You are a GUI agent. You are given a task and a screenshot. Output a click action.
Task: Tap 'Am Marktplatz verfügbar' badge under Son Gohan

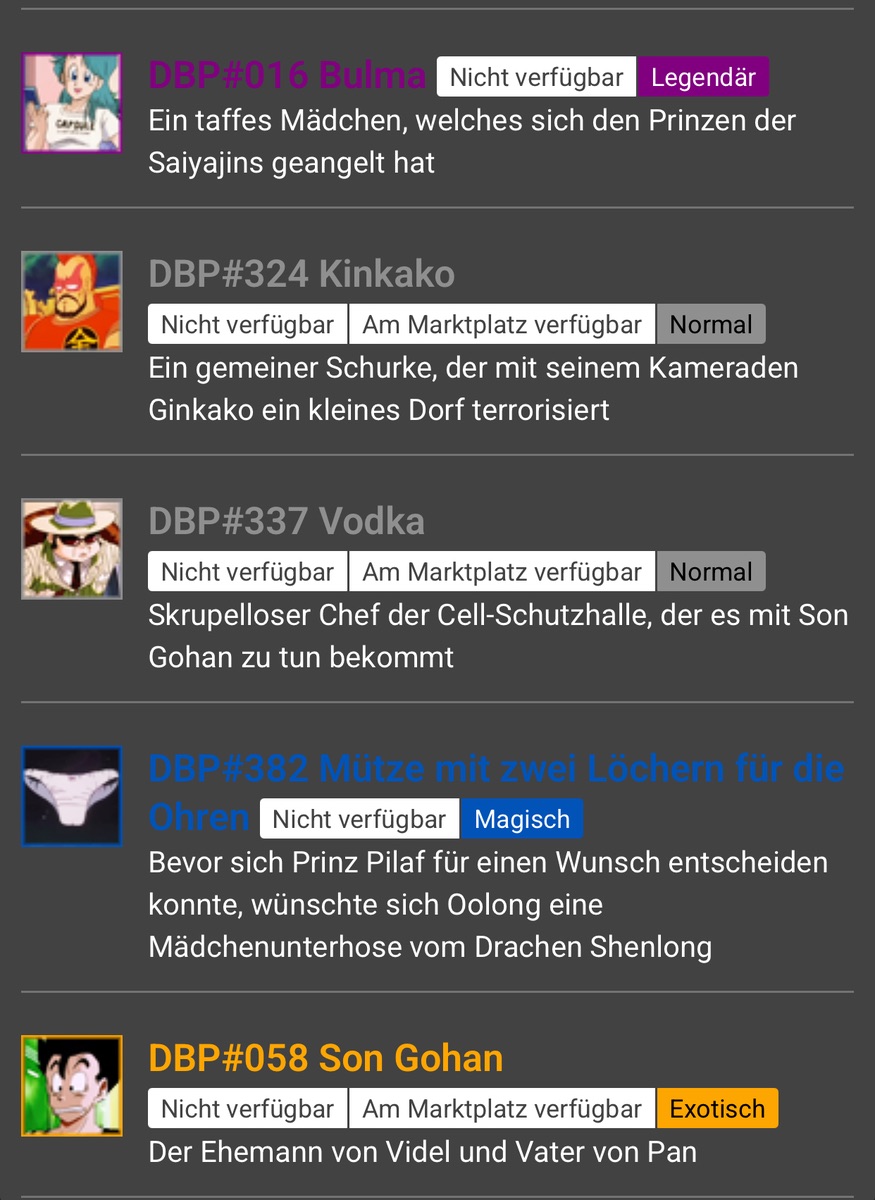pyautogui.click(x=502, y=1109)
